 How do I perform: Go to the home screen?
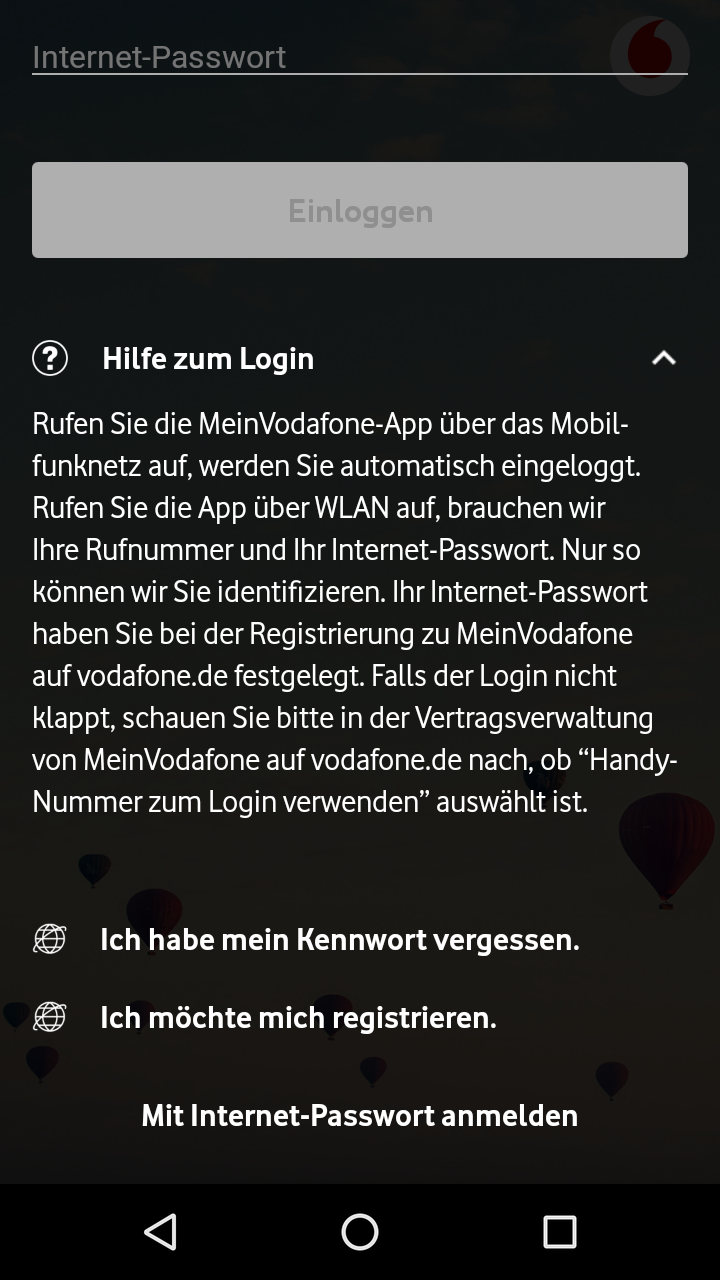tap(360, 1232)
